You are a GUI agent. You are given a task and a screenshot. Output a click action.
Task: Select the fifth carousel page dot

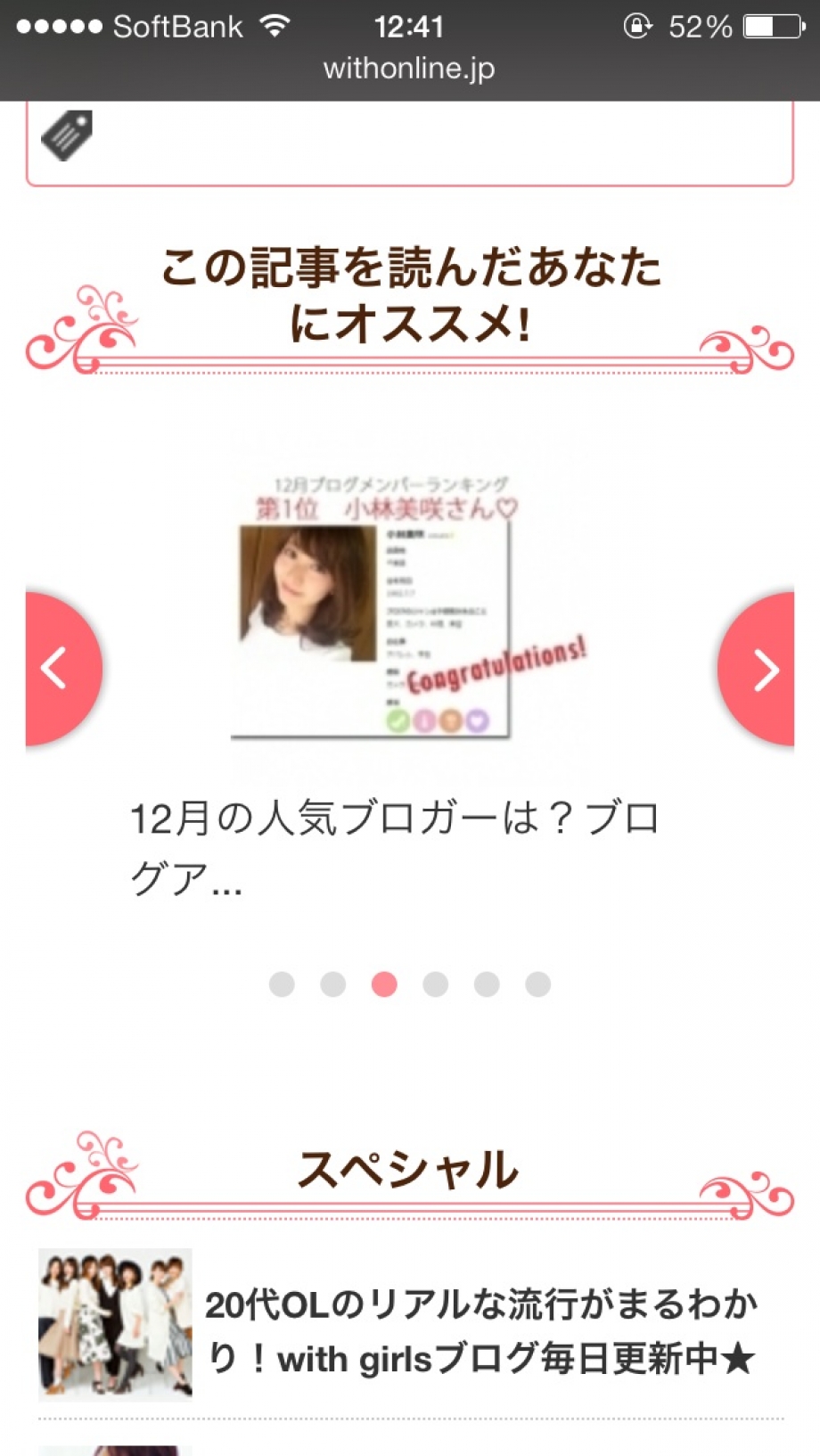(487, 984)
